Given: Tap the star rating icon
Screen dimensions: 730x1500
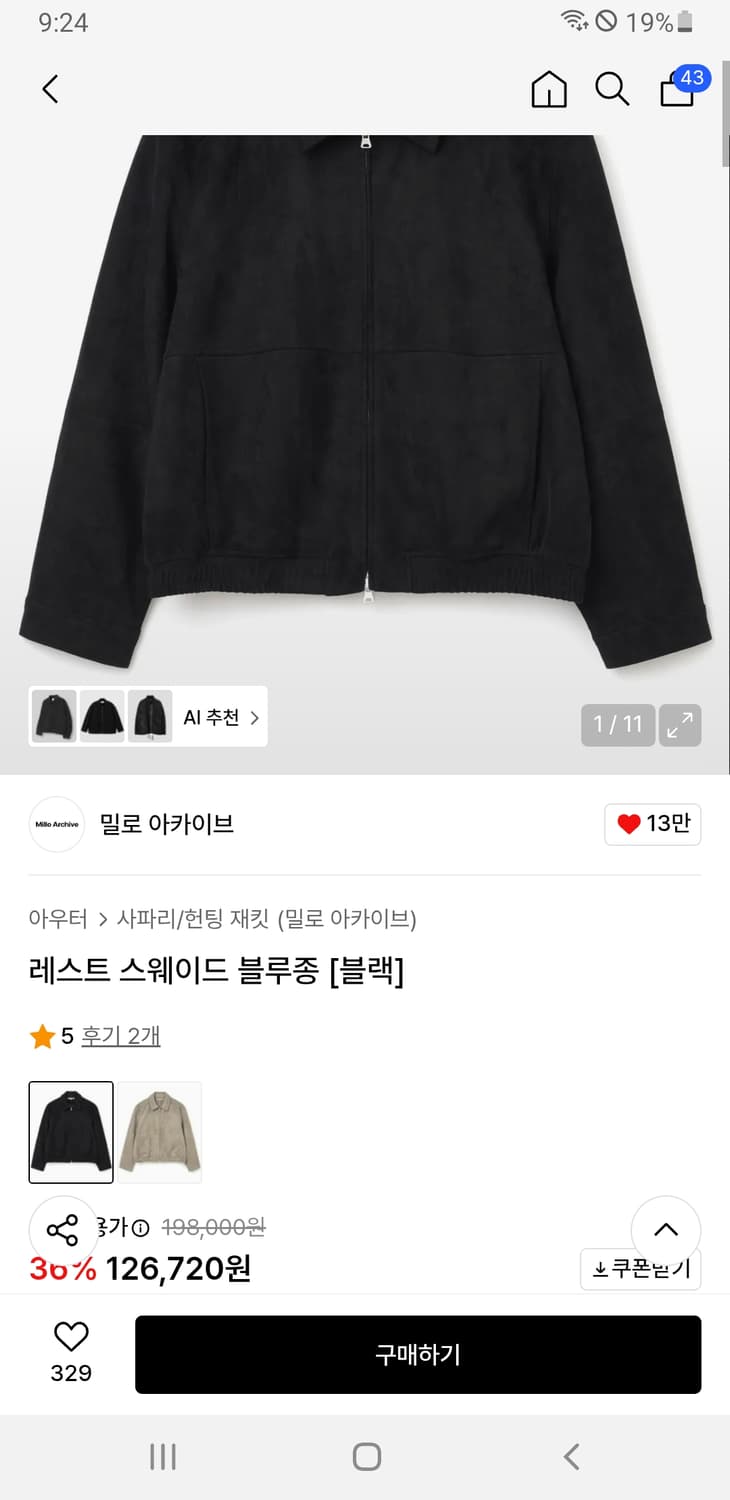Looking at the screenshot, I should (41, 1037).
